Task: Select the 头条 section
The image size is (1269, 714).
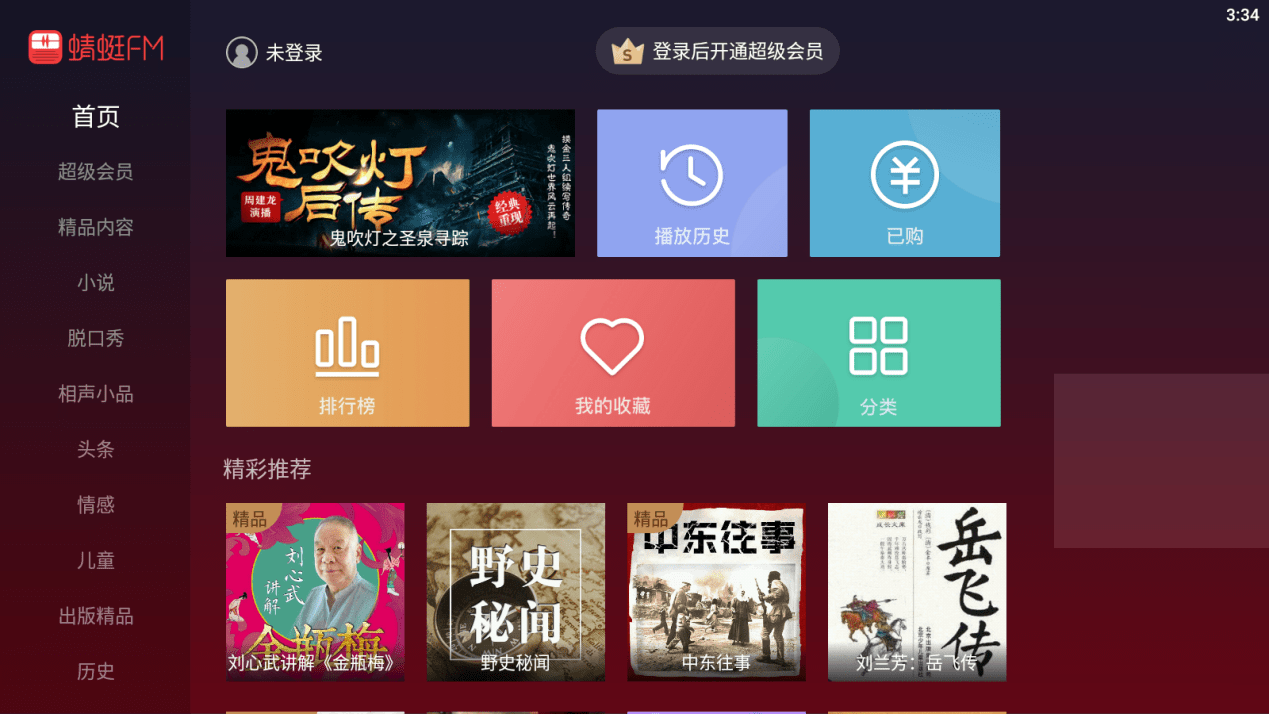Action: tap(95, 450)
